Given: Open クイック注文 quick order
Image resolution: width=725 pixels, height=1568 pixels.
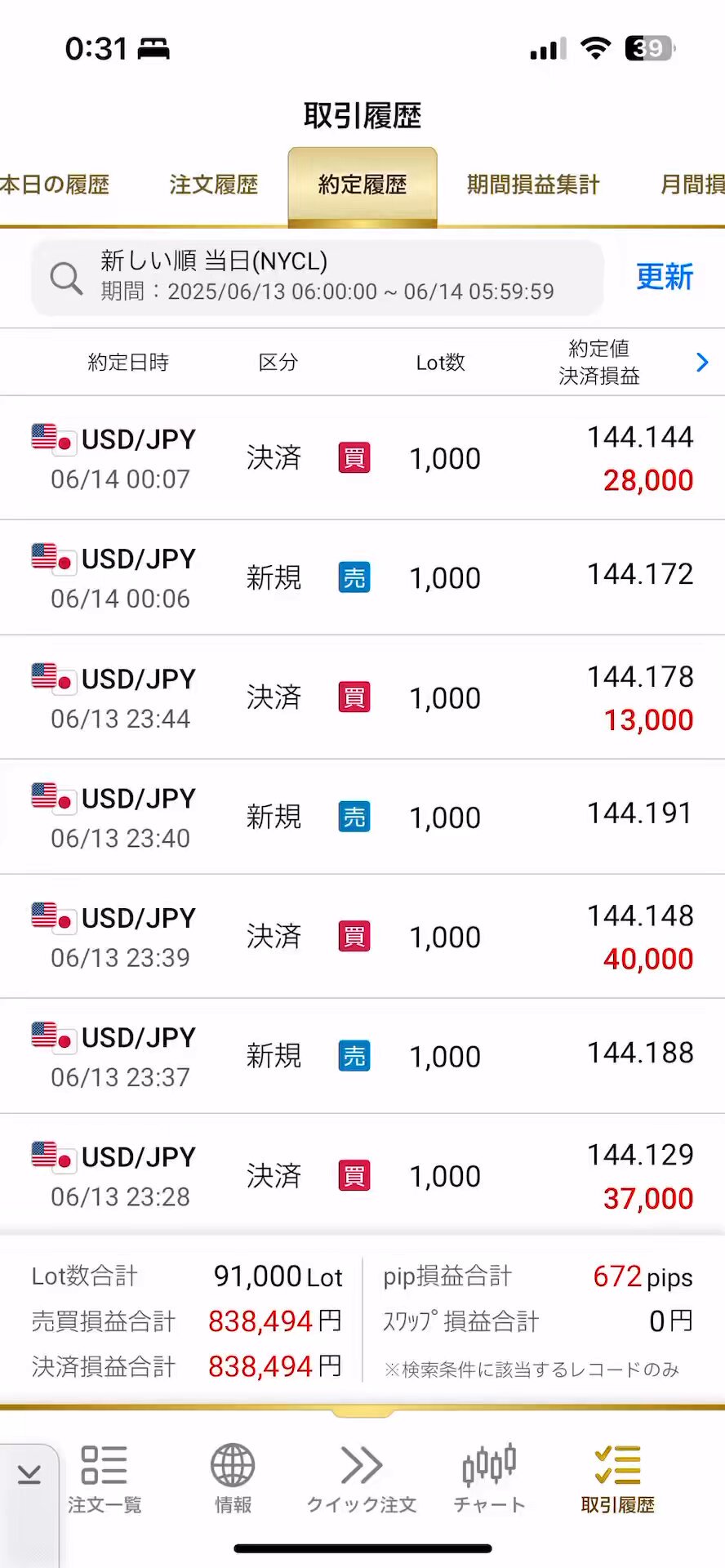Looking at the screenshot, I should [361, 1479].
